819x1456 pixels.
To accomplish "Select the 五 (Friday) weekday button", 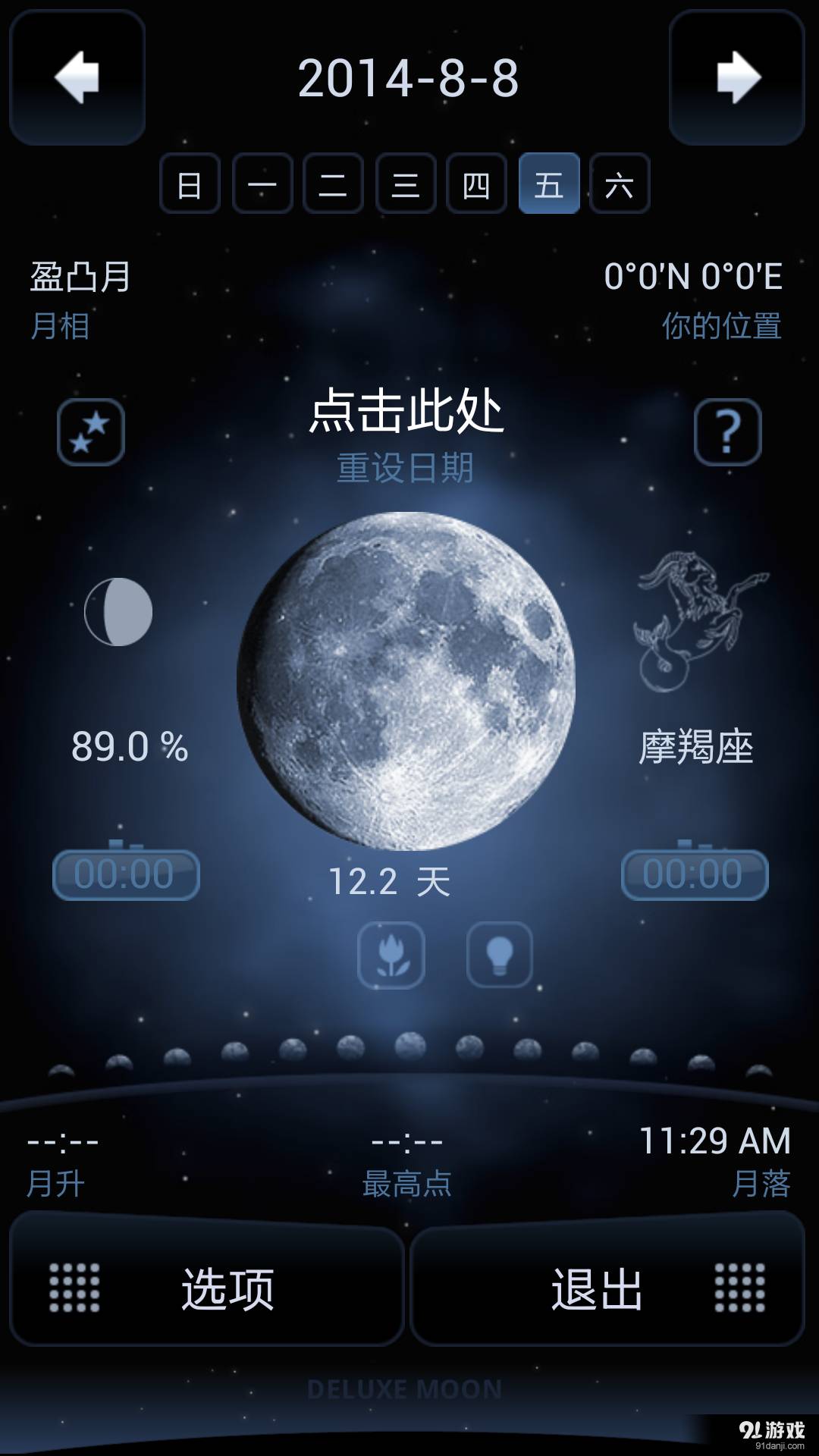I will pos(548,184).
